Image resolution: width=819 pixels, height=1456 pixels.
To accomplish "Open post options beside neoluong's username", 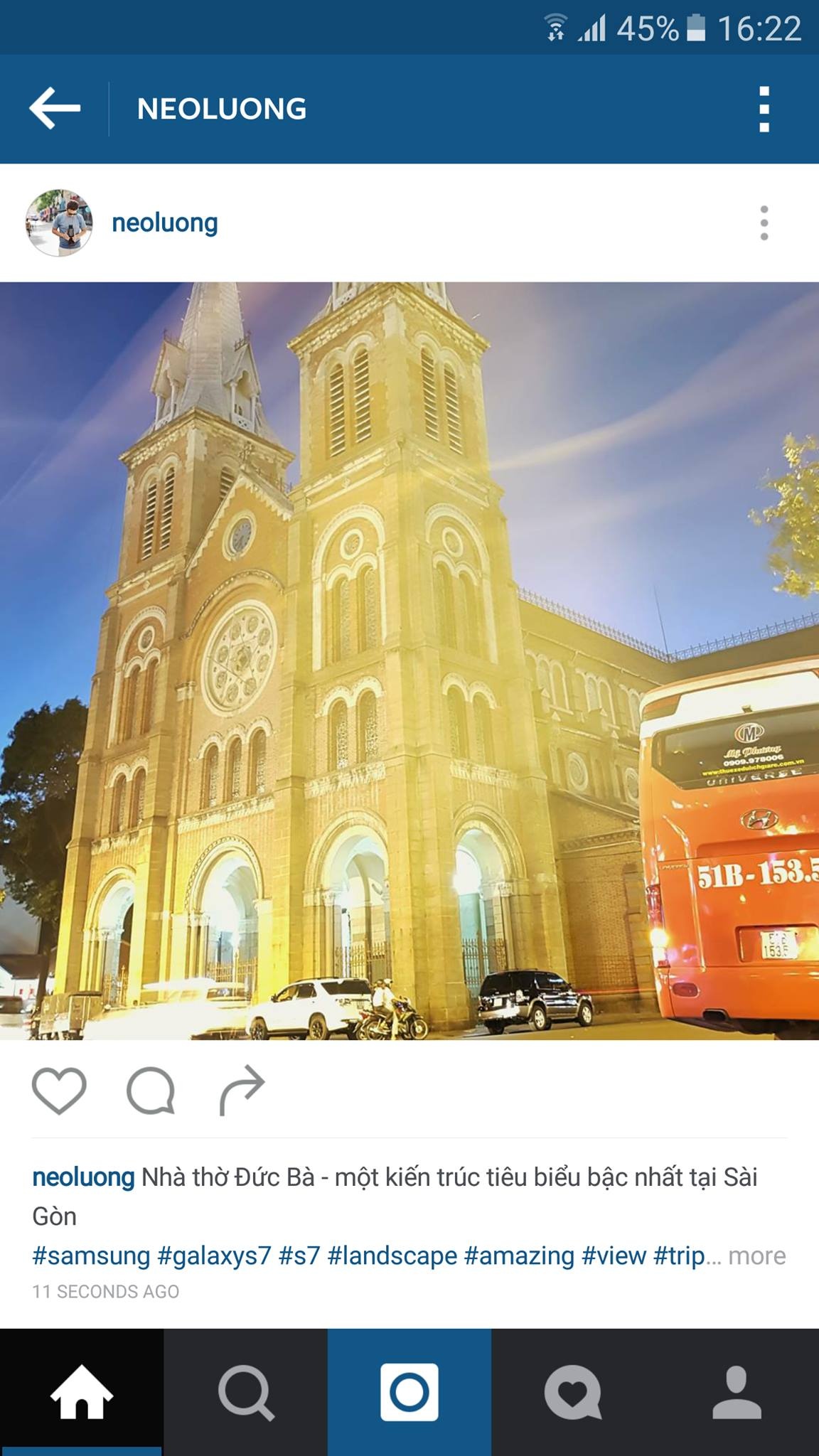I will pos(764,223).
